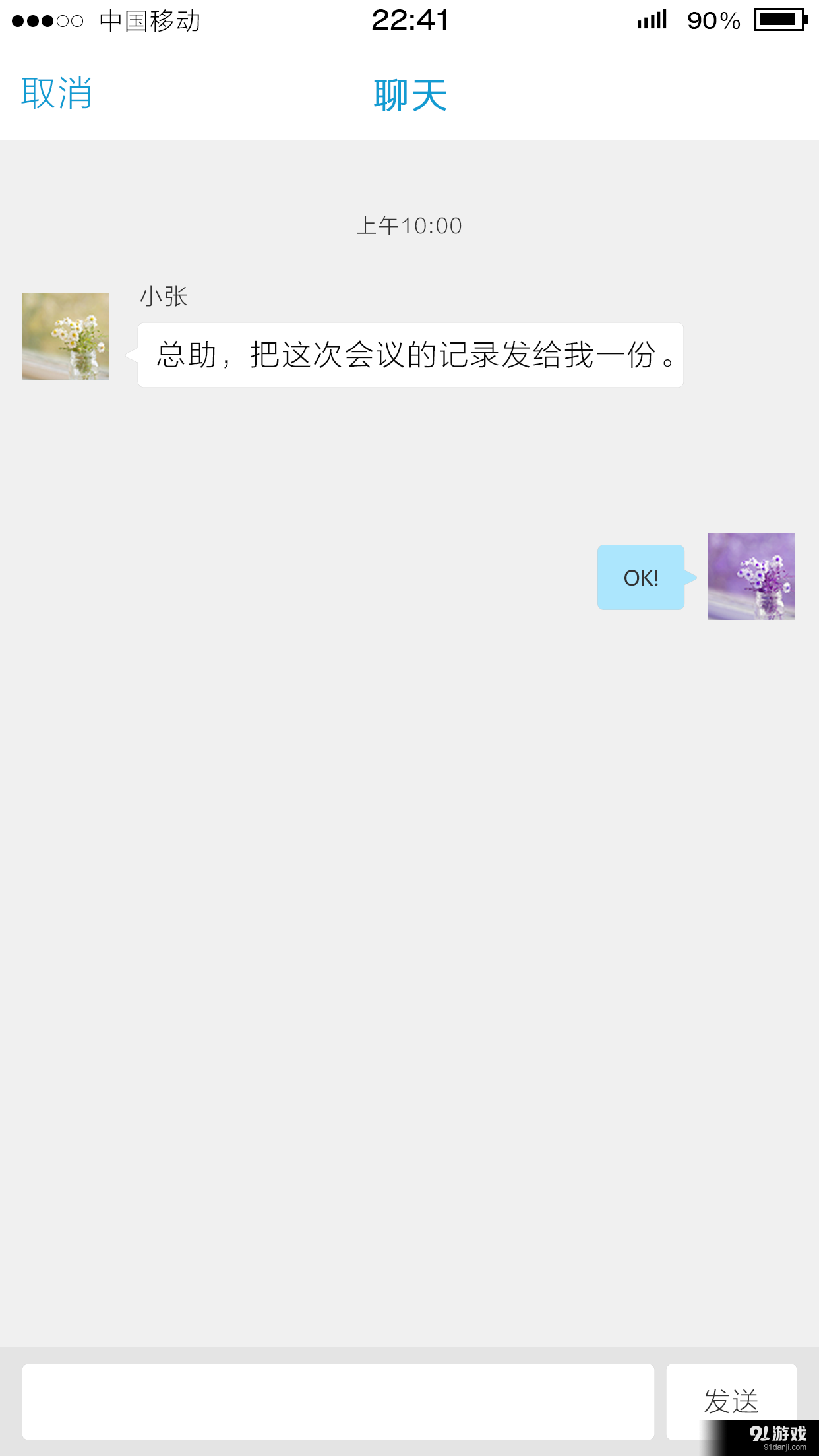Tap the 90% battery percentage text

pos(711,20)
